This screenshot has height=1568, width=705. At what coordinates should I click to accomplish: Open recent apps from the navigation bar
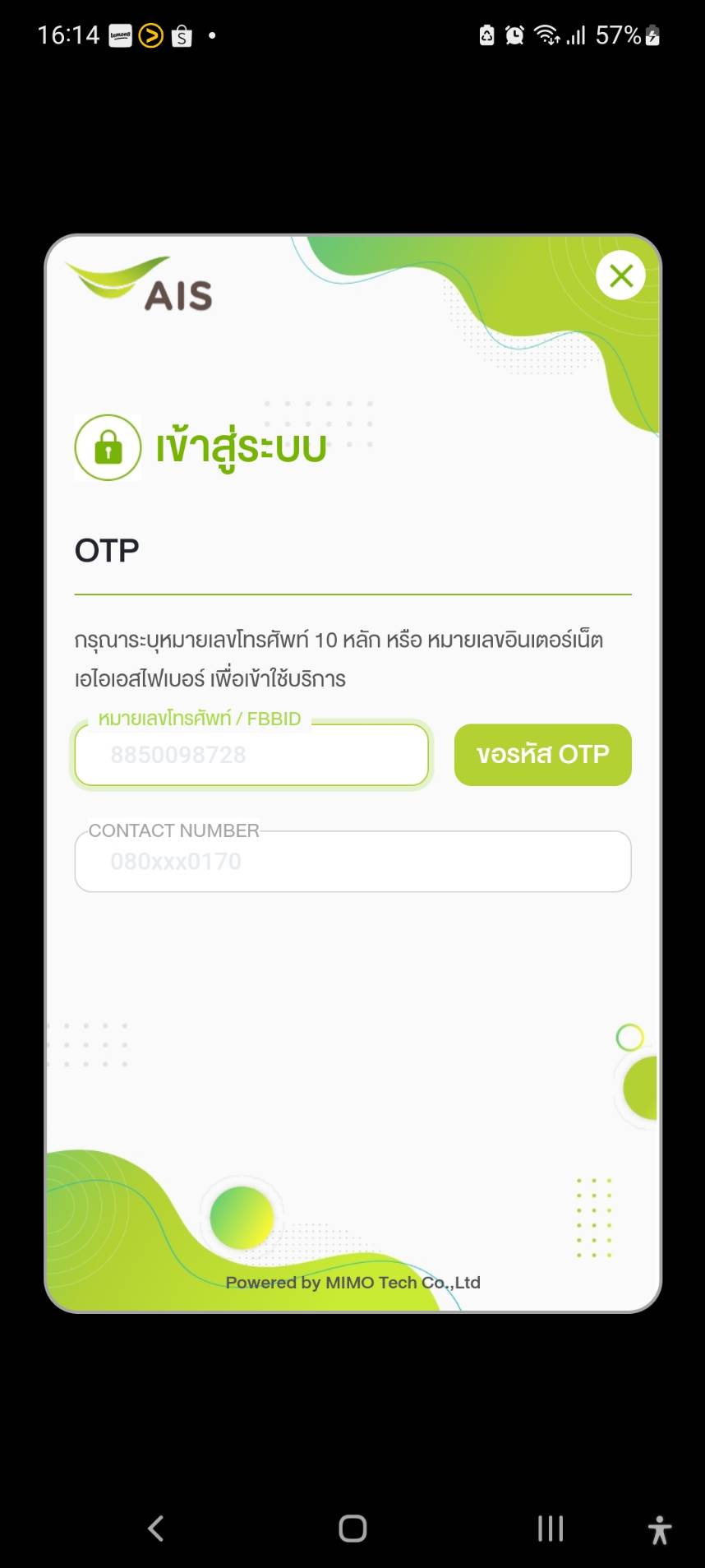click(550, 1529)
